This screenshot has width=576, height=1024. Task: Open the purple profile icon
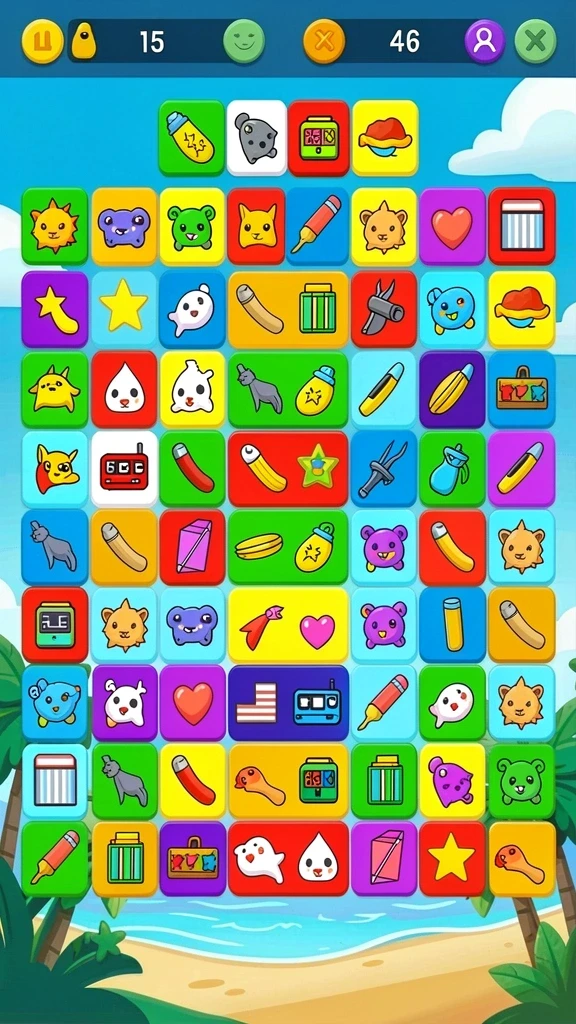pyautogui.click(x=485, y=41)
